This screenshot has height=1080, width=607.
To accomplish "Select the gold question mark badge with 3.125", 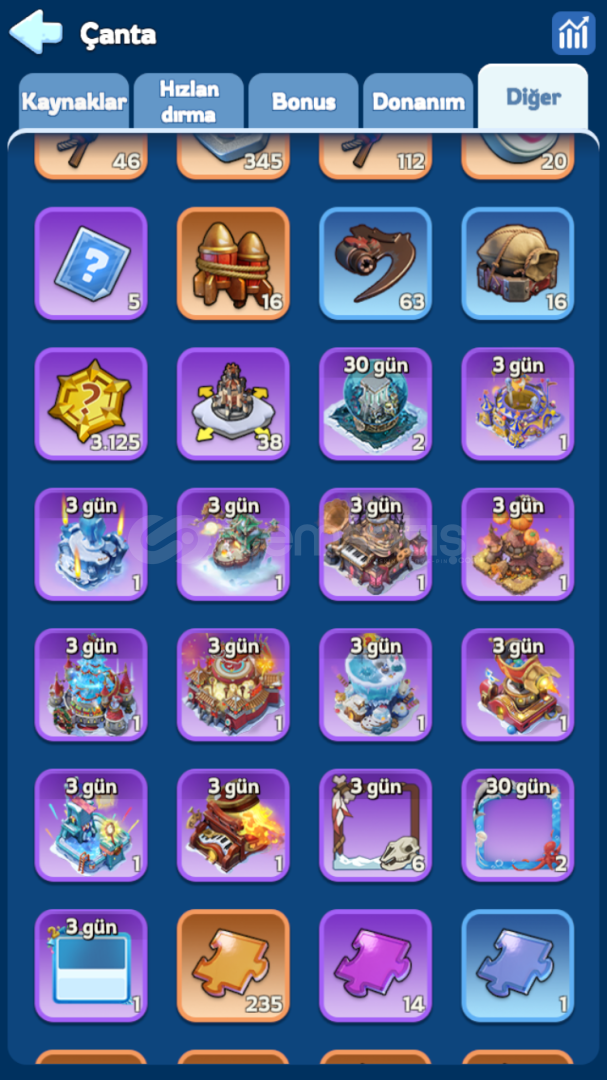I will 91,404.
